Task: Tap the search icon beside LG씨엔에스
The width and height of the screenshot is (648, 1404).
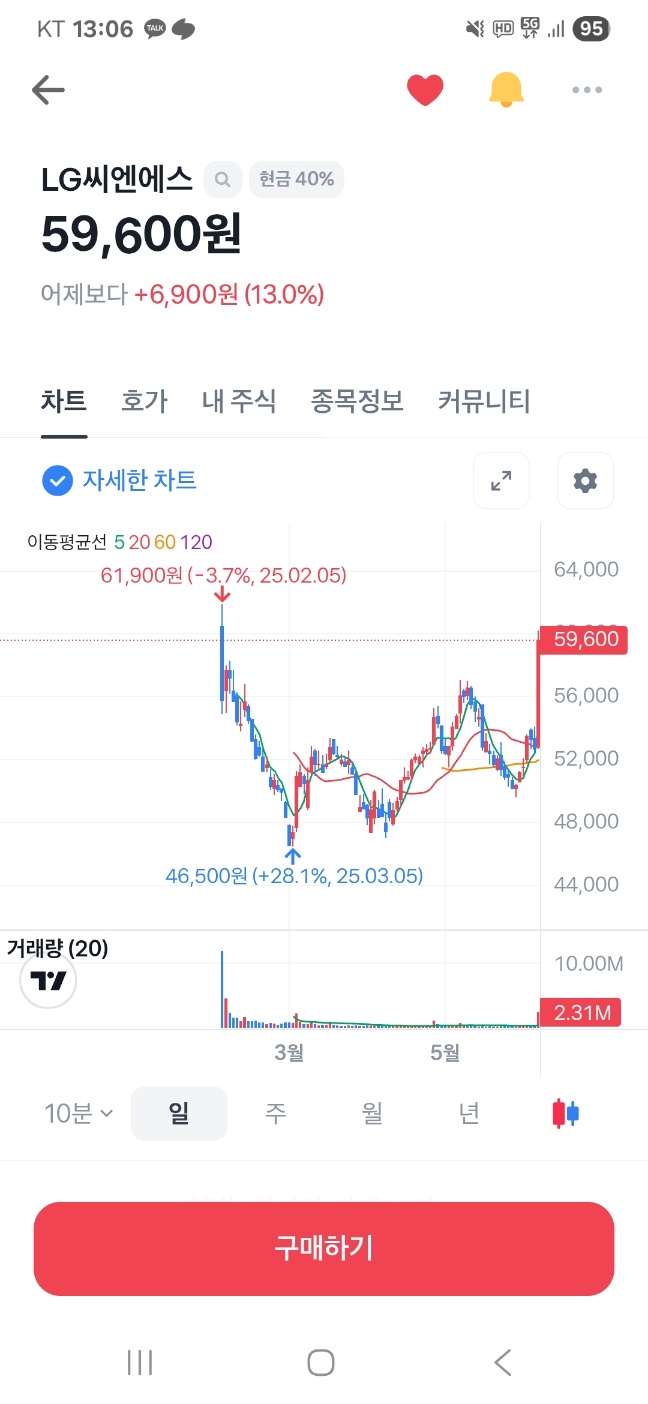Action: 222,180
